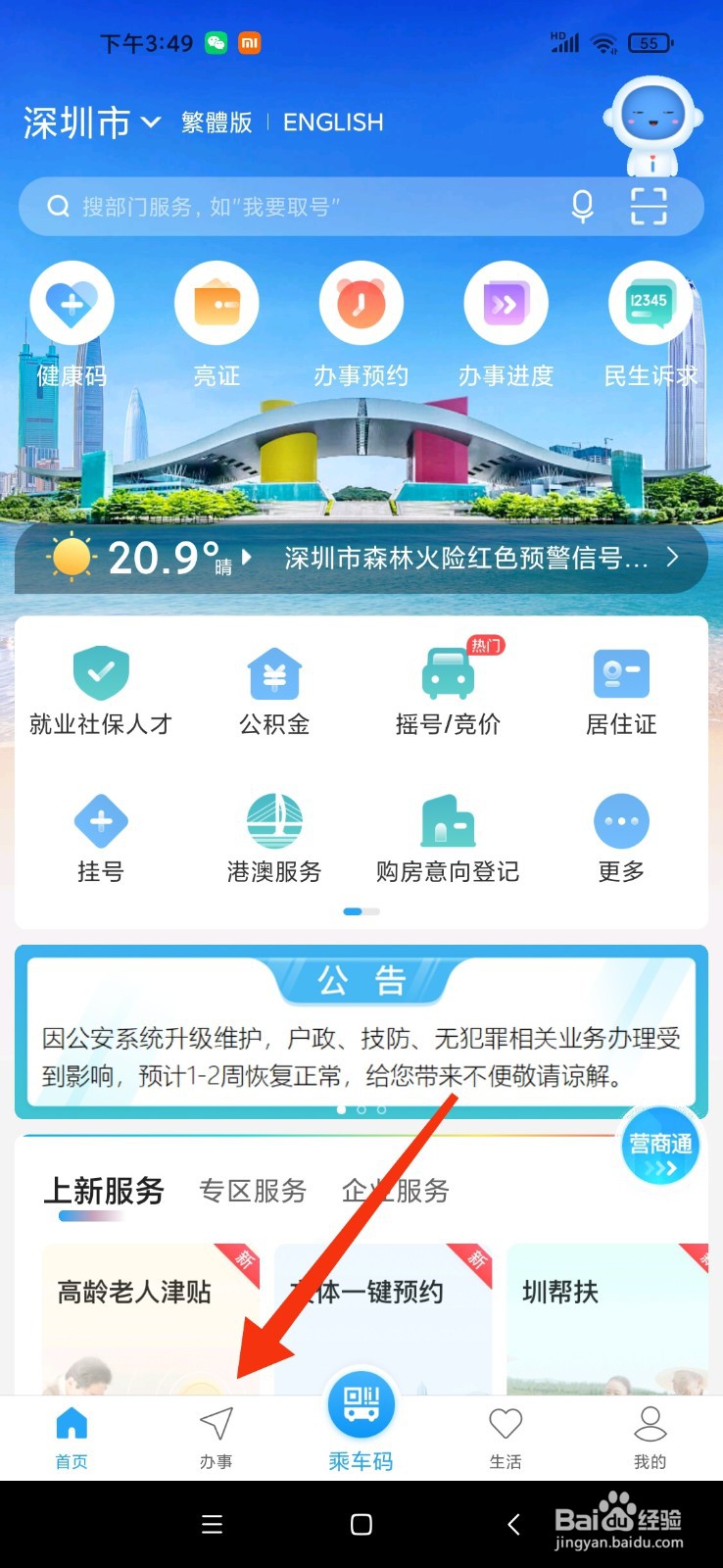723x1568 pixels.
Task: Open 繁體版 traditional Chinese version
Action: 216,122
